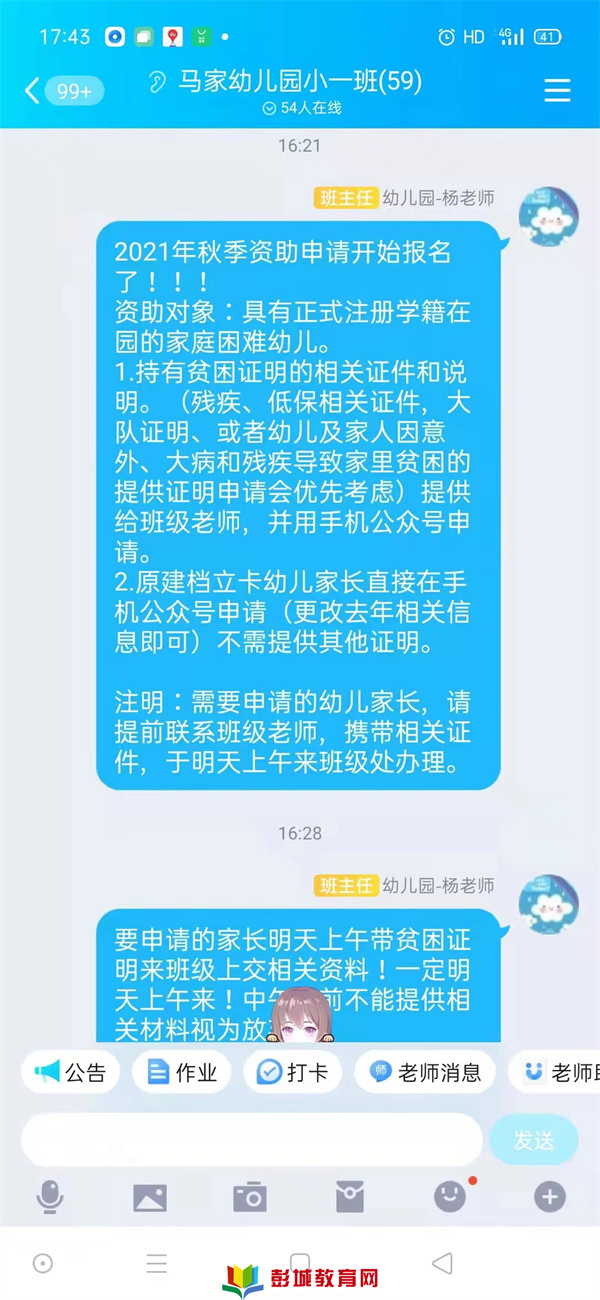Open the emoji panel

(450, 1196)
